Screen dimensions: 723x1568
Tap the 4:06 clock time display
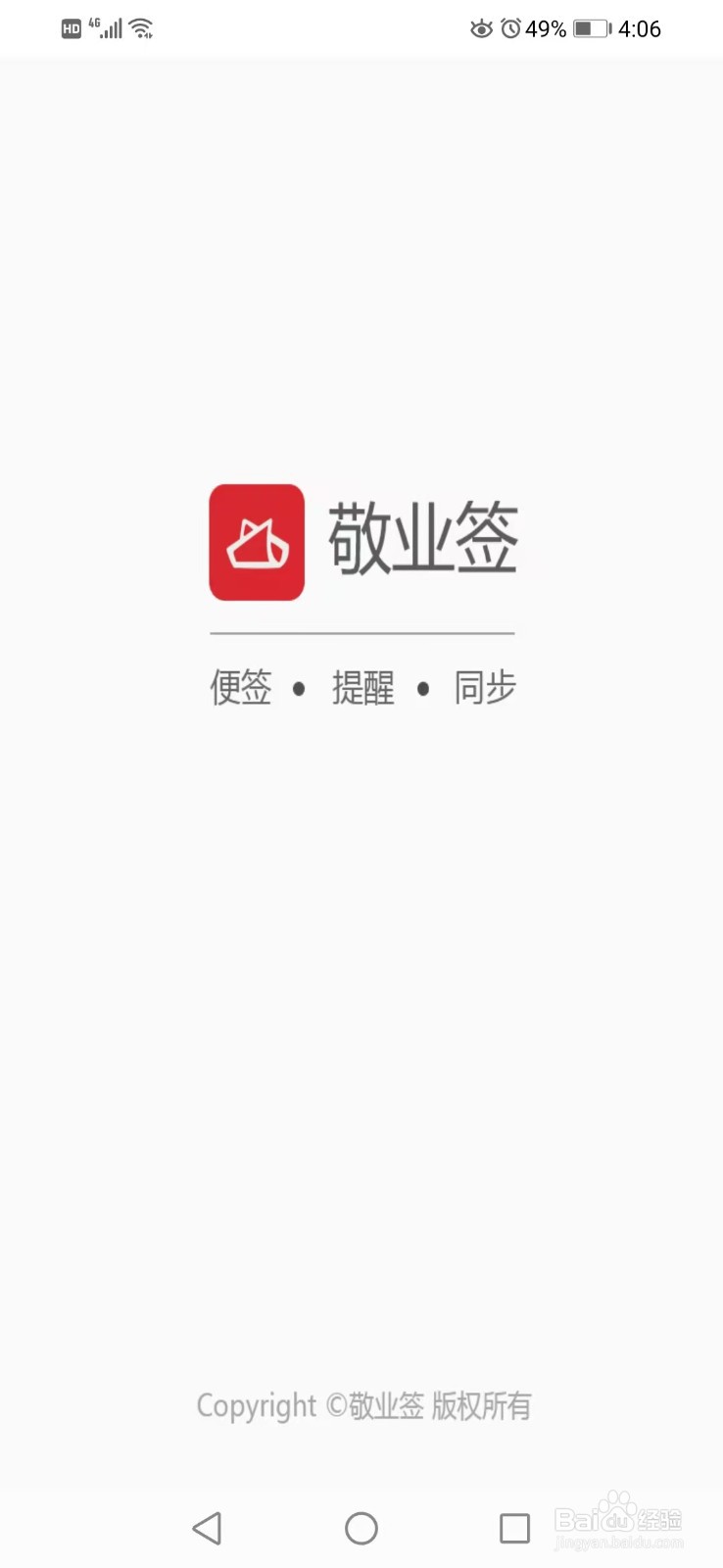(640, 28)
